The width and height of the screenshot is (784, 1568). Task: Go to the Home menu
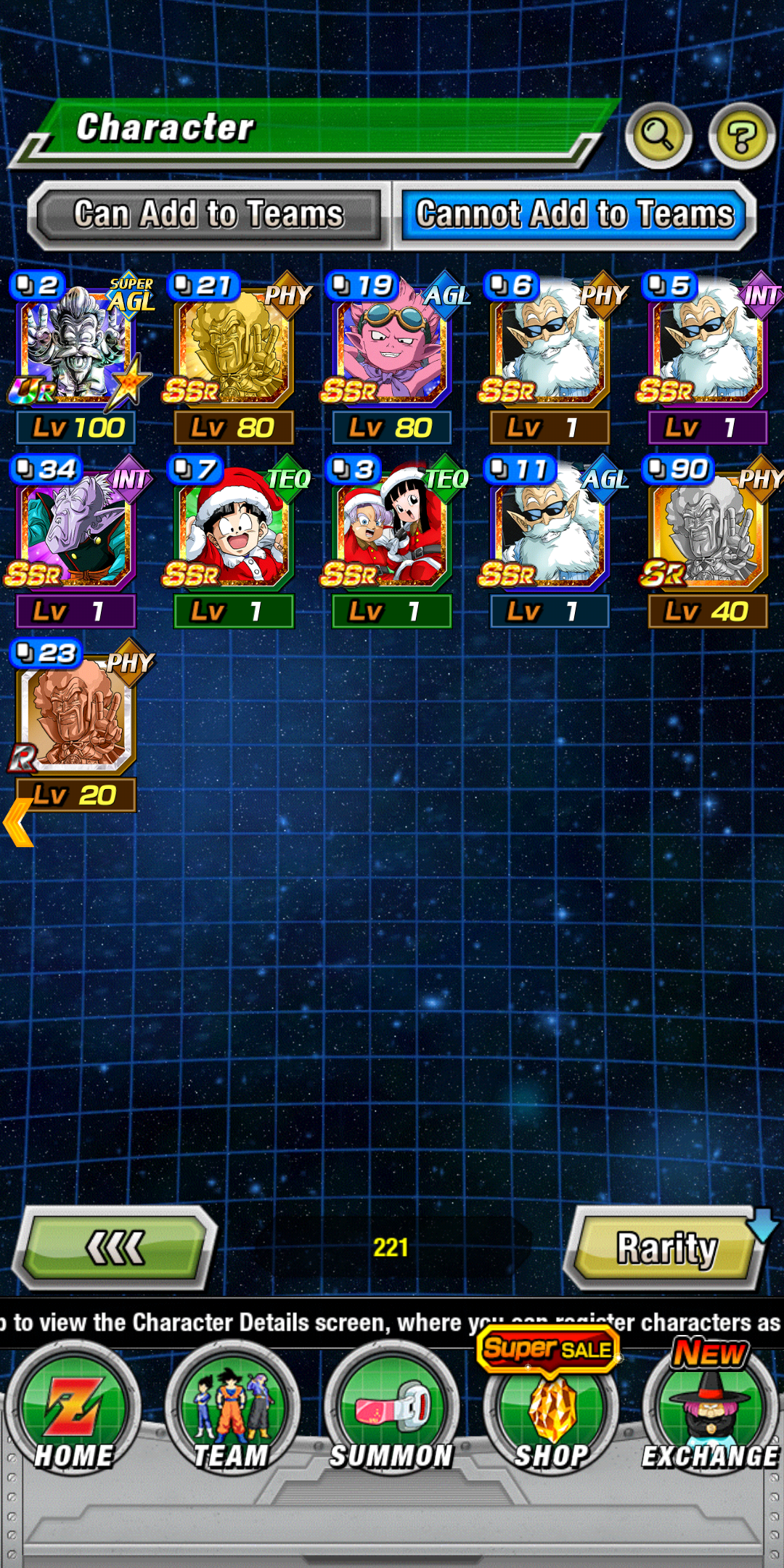tap(73, 1410)
